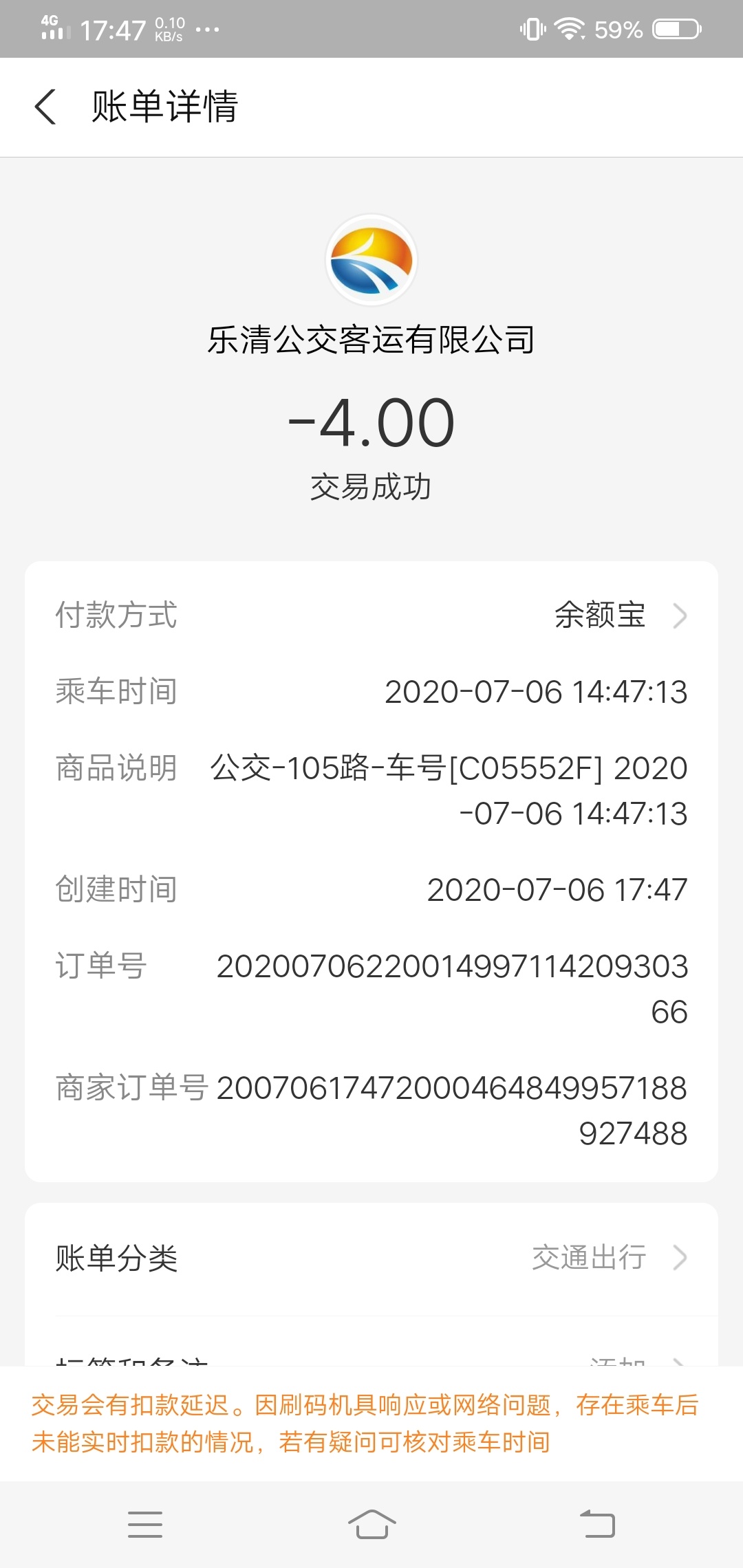Screen dimensions: 743x1568
Task: Go back from the 账单详情 page
Action: tap(45, 107)
